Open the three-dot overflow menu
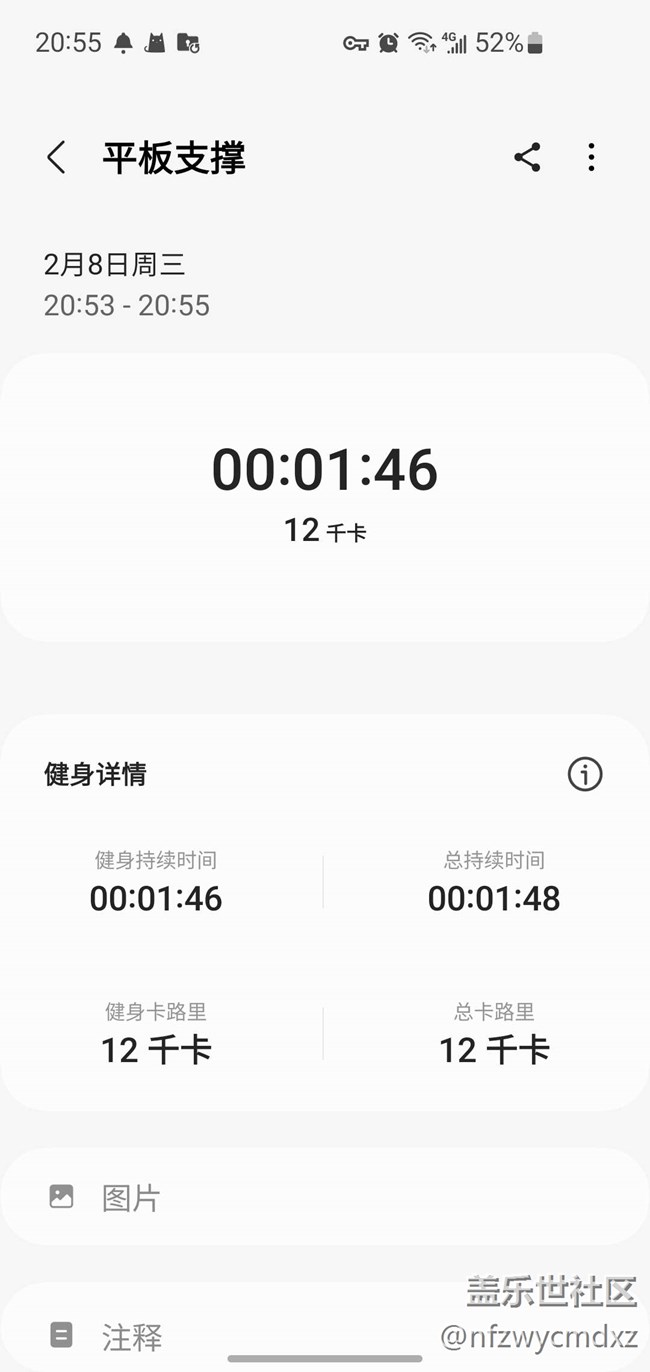 click(591, 157)
